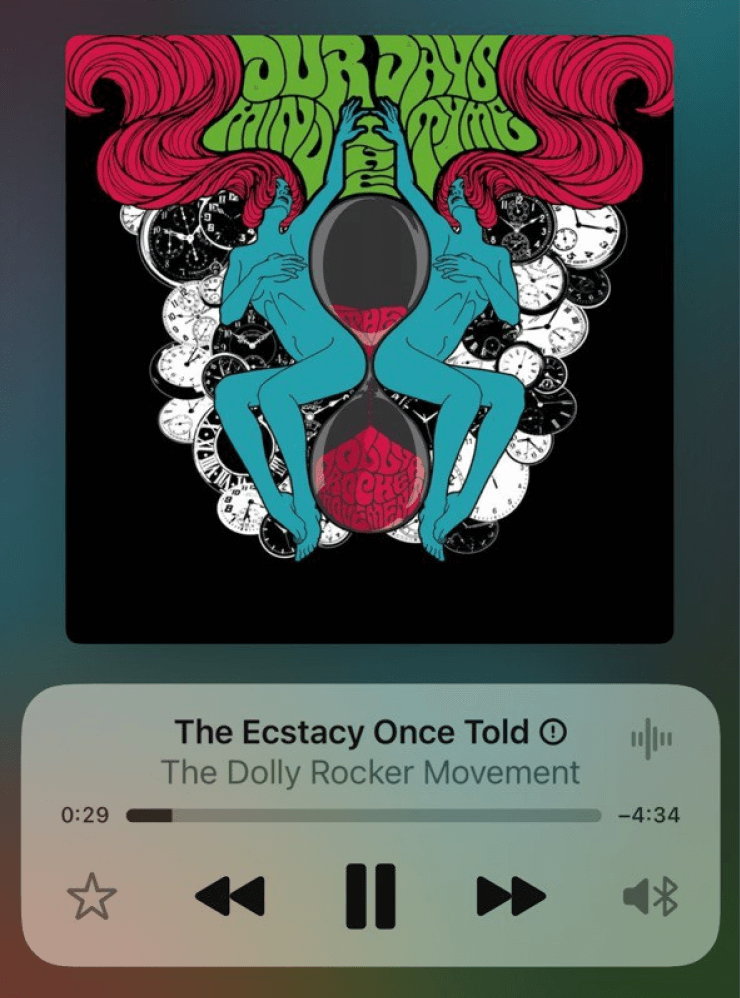The height and width of the screenshot is (998, 740).
Task: Favorite this song with the star
Action: pyautogui.click(x=91, y=896)
